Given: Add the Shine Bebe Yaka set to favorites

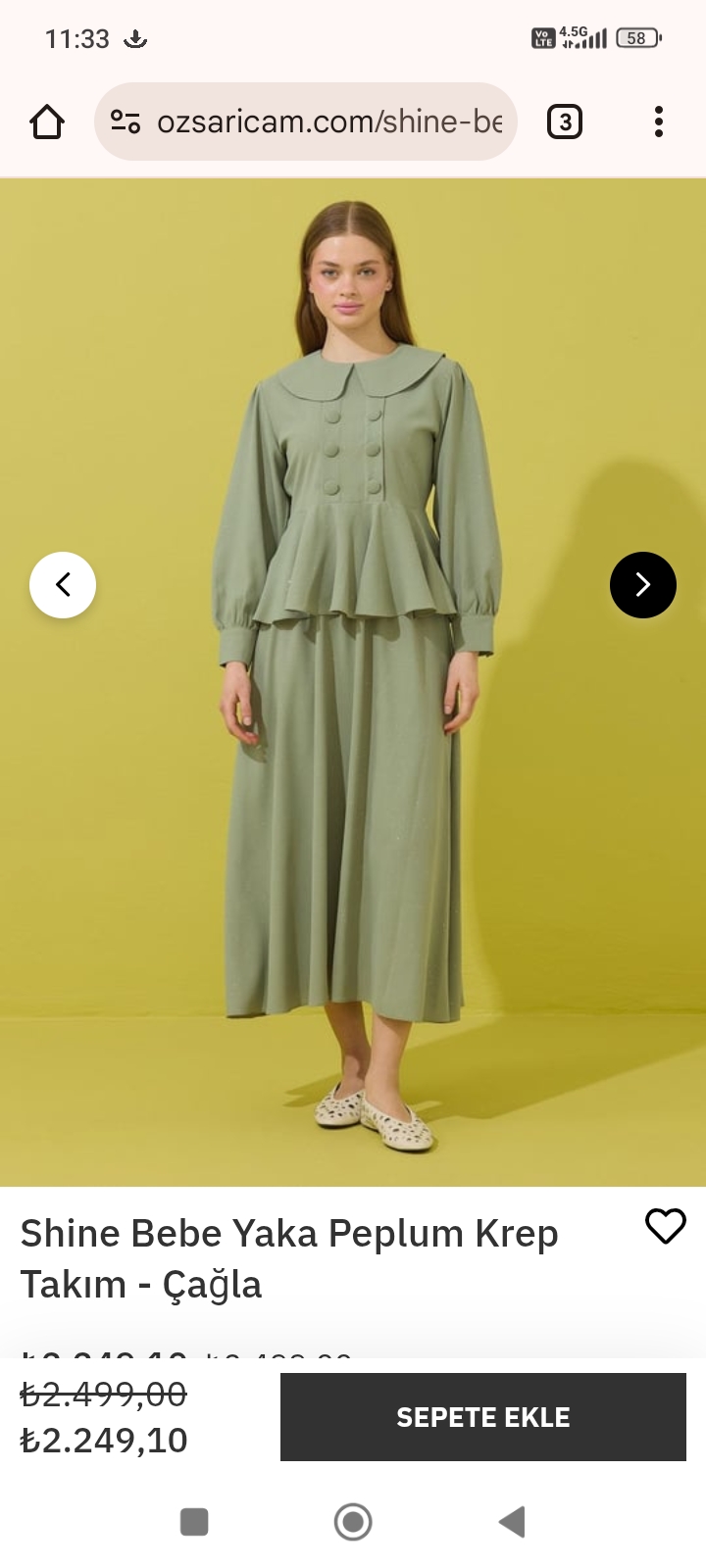Looking at the screenshot, I should coord(665,1226).
